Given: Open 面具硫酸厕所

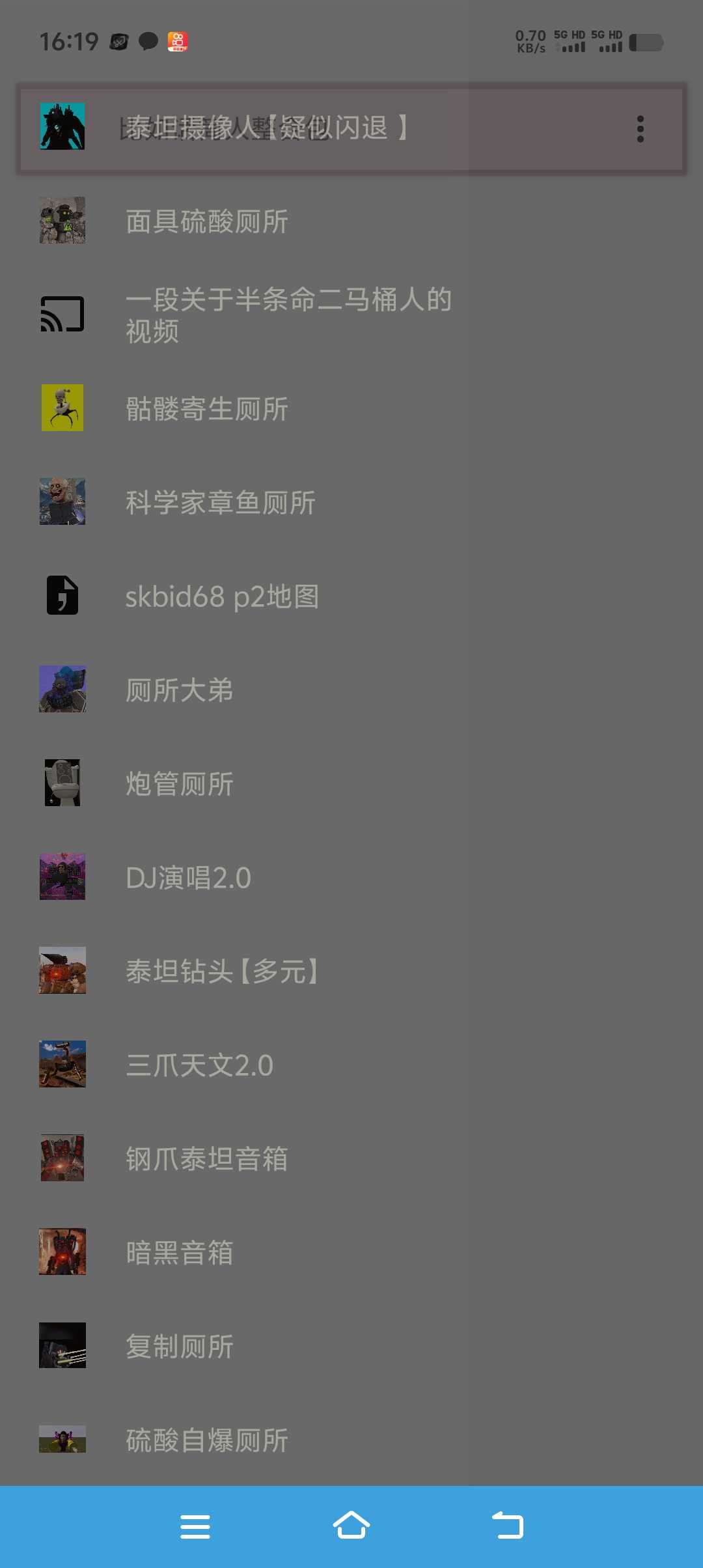Looking at the screenshot, I should click(x=207, y=221).
